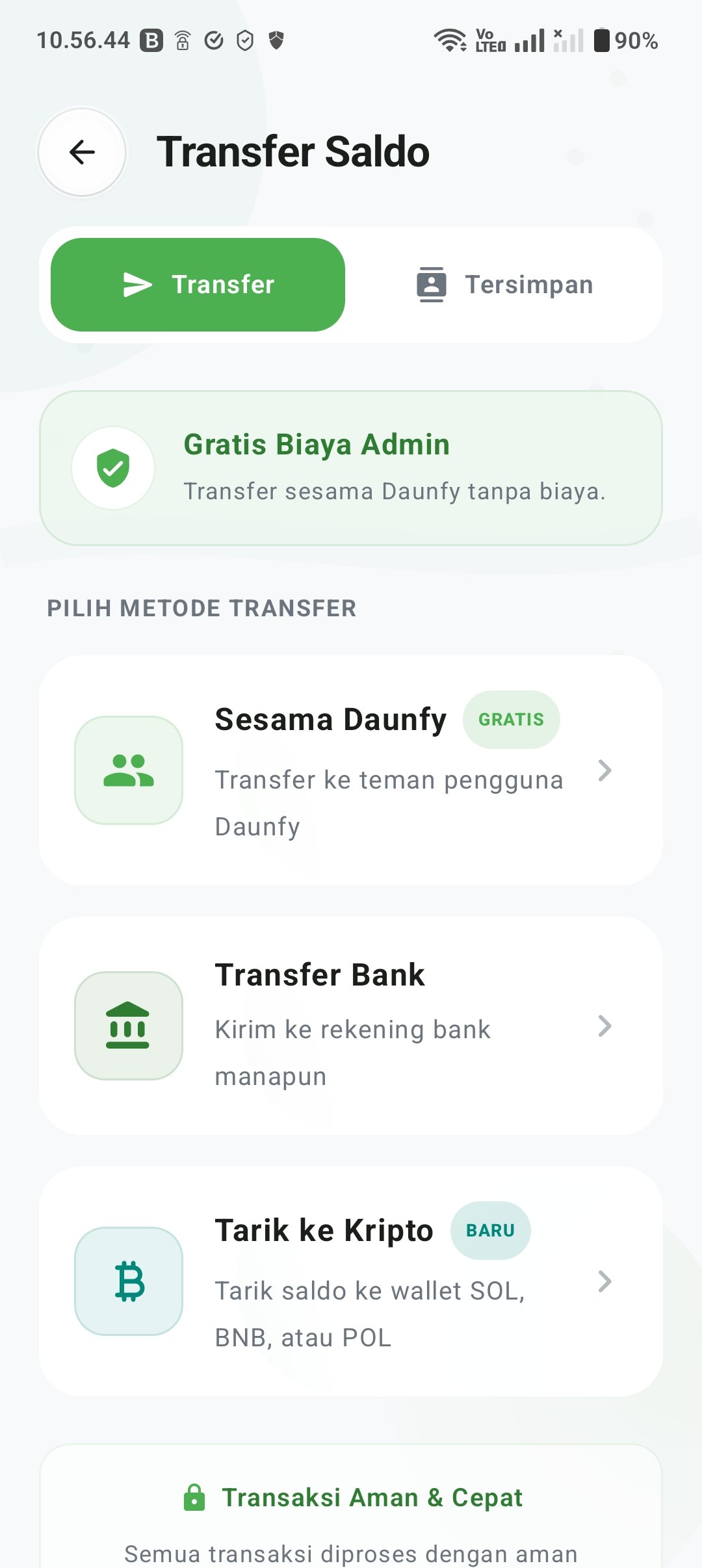Tap the green bank building icon
The width and height of the screenshot is (702, 1568).
click(129, 1026)
